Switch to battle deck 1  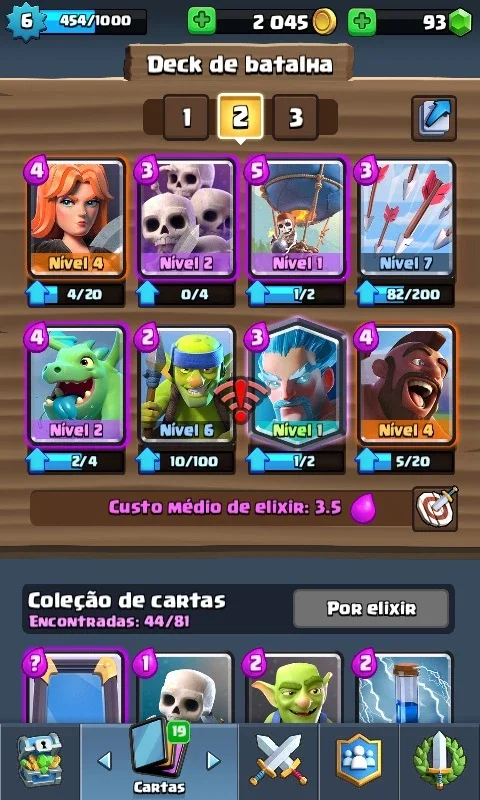186,118
